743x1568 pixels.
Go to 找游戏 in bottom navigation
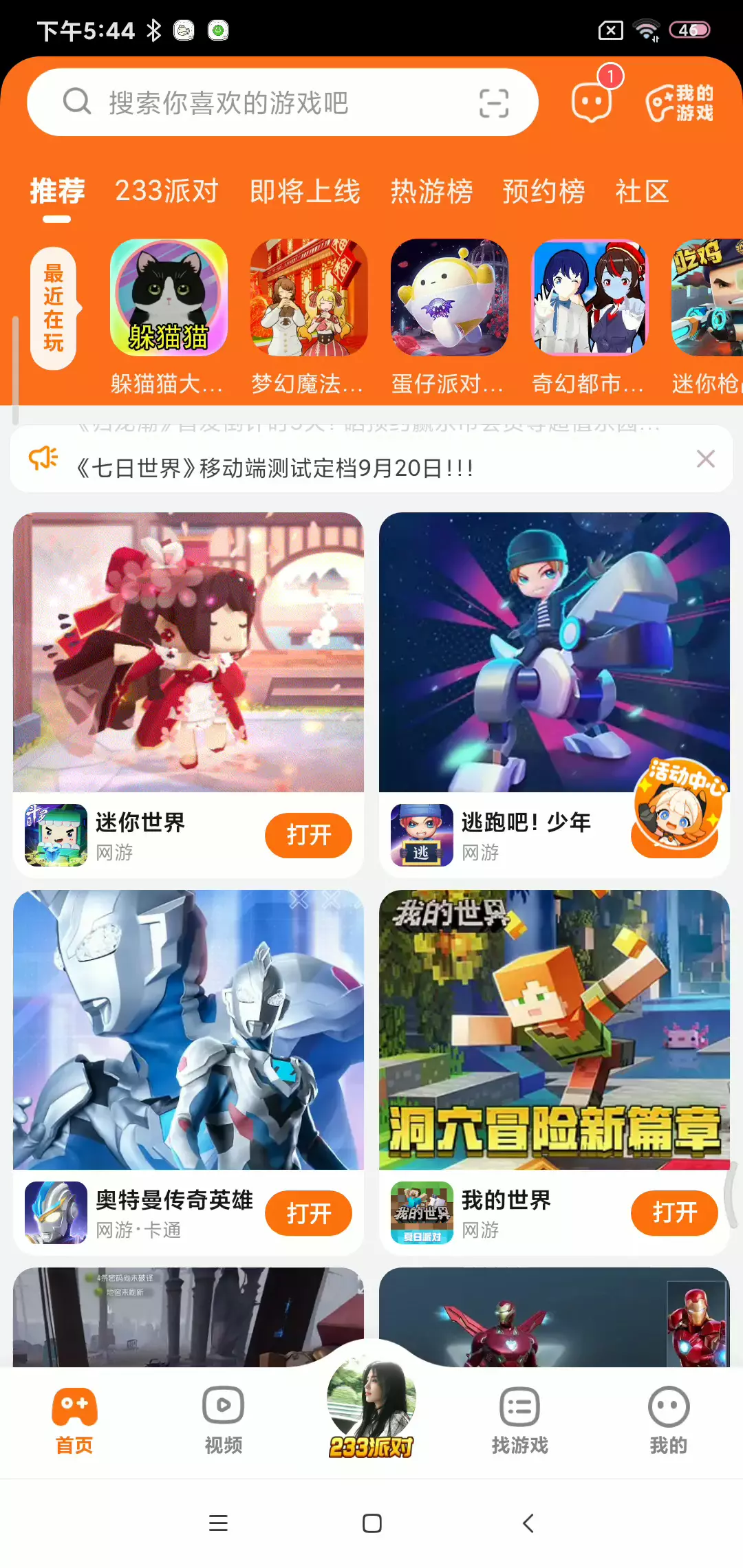(519, 1419)
